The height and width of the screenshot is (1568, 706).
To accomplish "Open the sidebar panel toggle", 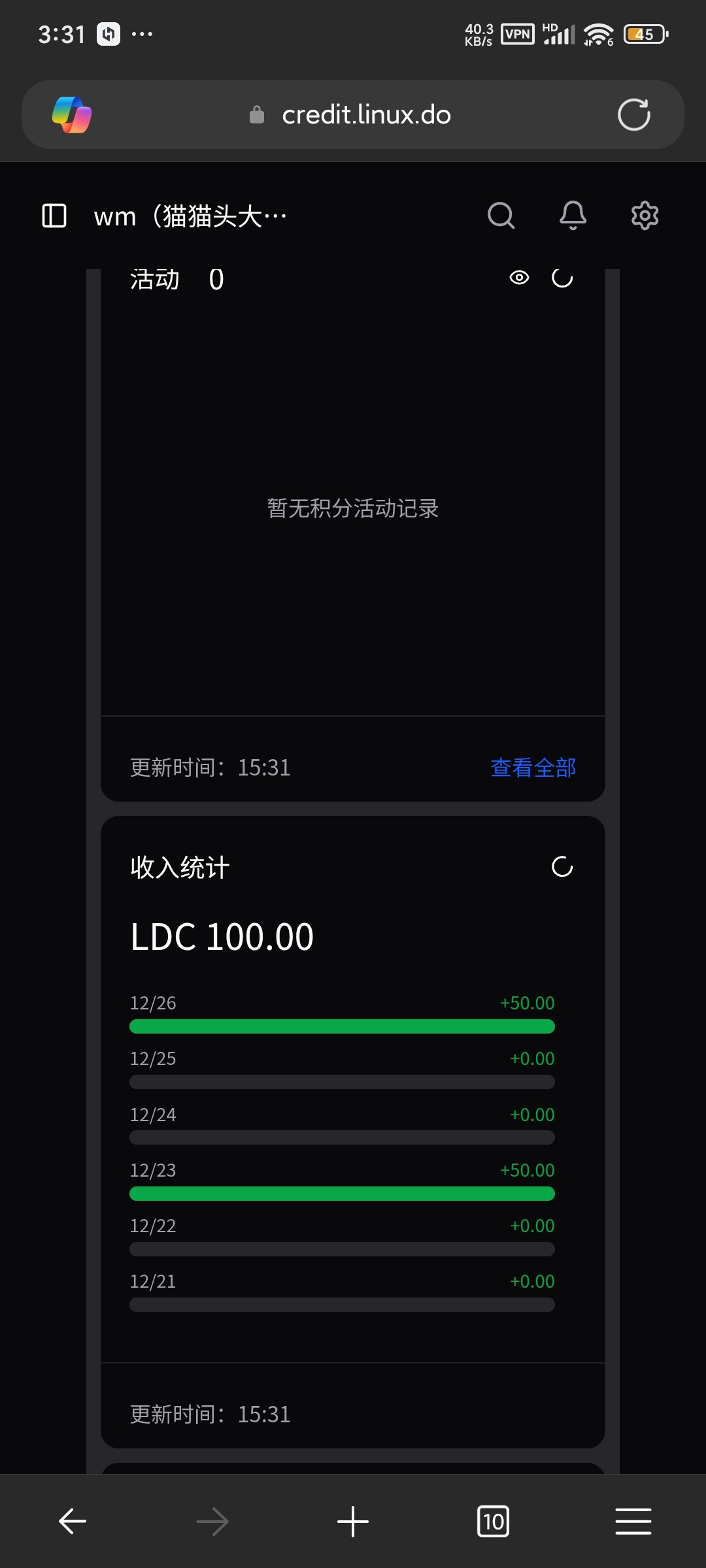I will point(54,216).
